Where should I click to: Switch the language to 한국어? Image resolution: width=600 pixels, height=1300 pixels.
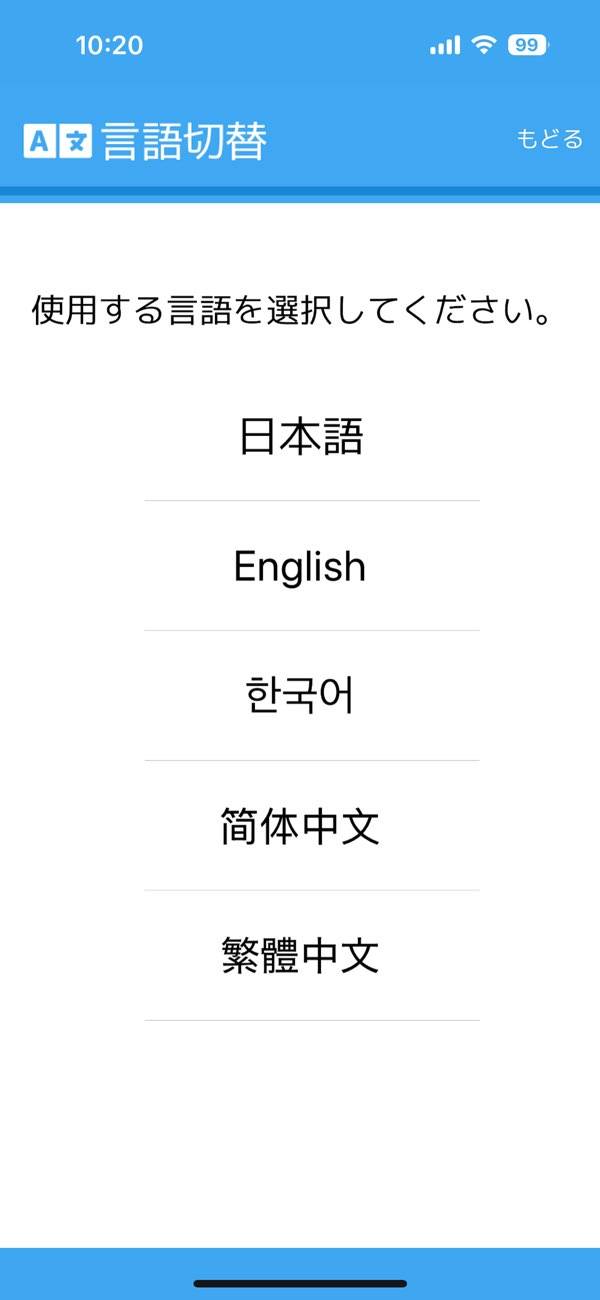300,697
